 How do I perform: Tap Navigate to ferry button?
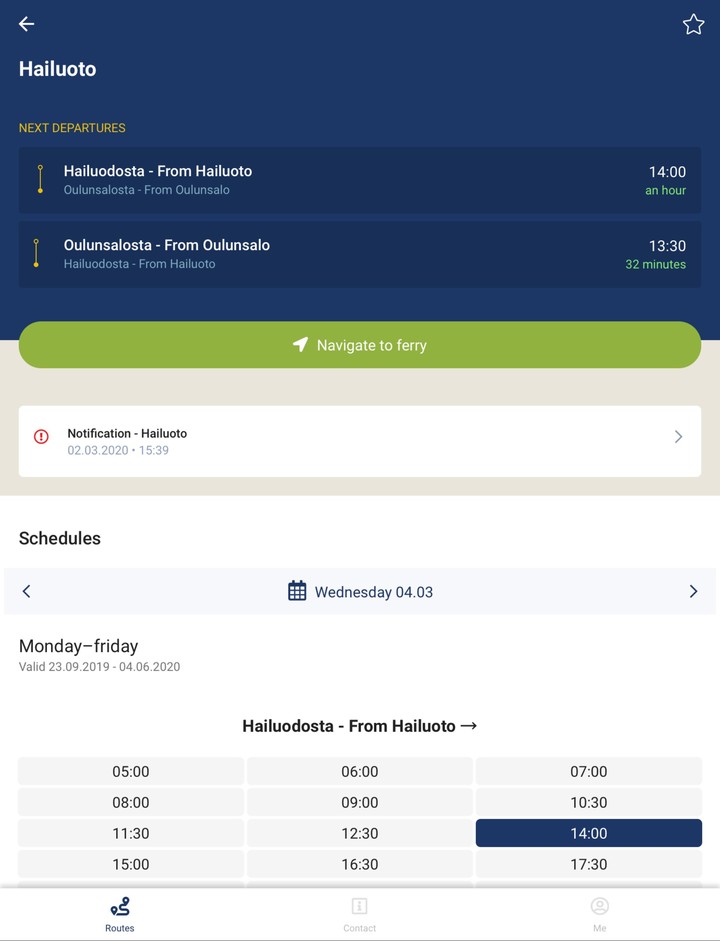point(359,345)
